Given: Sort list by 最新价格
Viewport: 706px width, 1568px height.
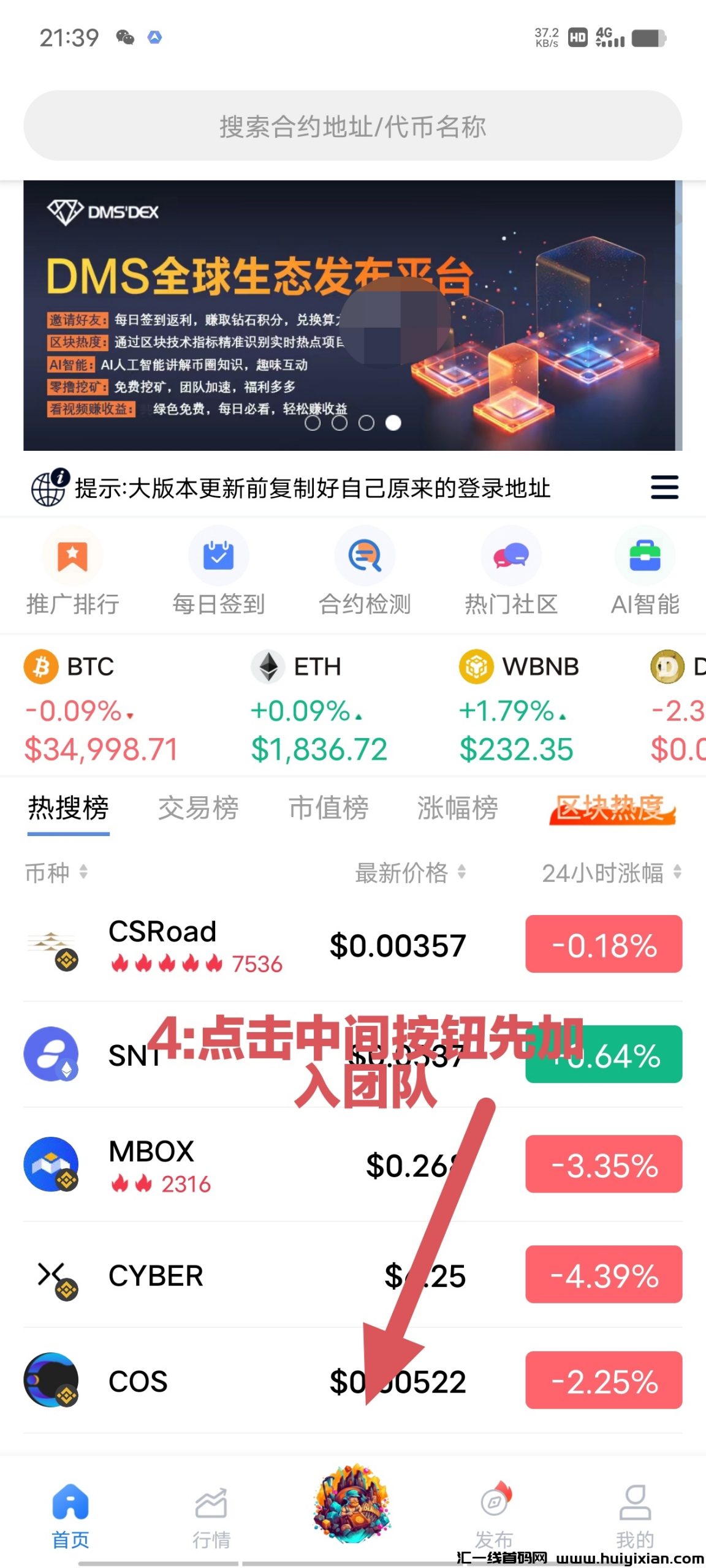Looking at the screenshot, I should [410, 873].
